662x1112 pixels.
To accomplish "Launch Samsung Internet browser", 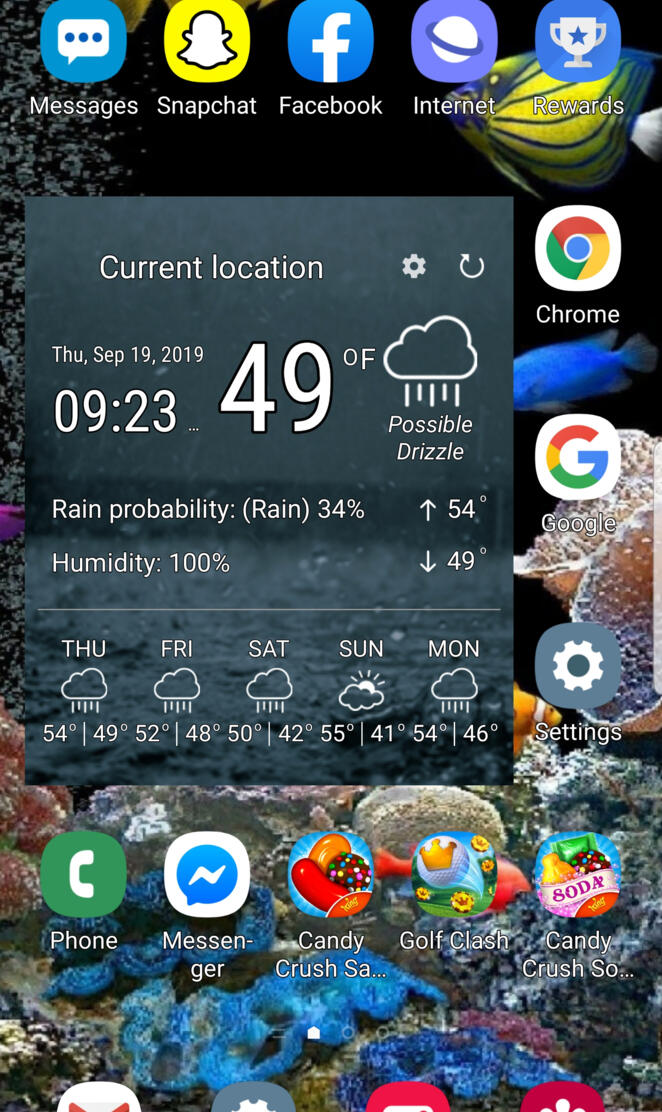I will [454, 42].
